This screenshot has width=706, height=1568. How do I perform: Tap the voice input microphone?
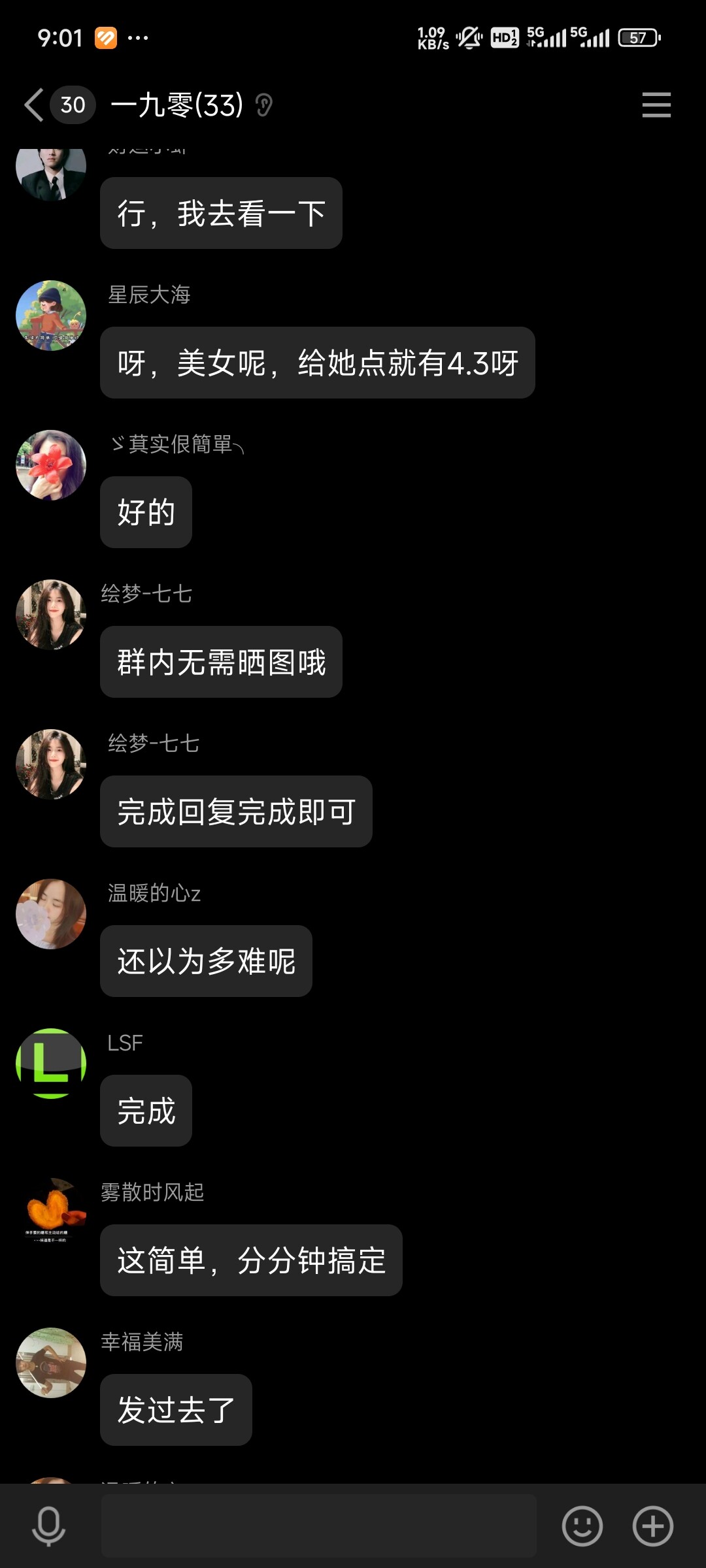click(x=49, y=1526)
